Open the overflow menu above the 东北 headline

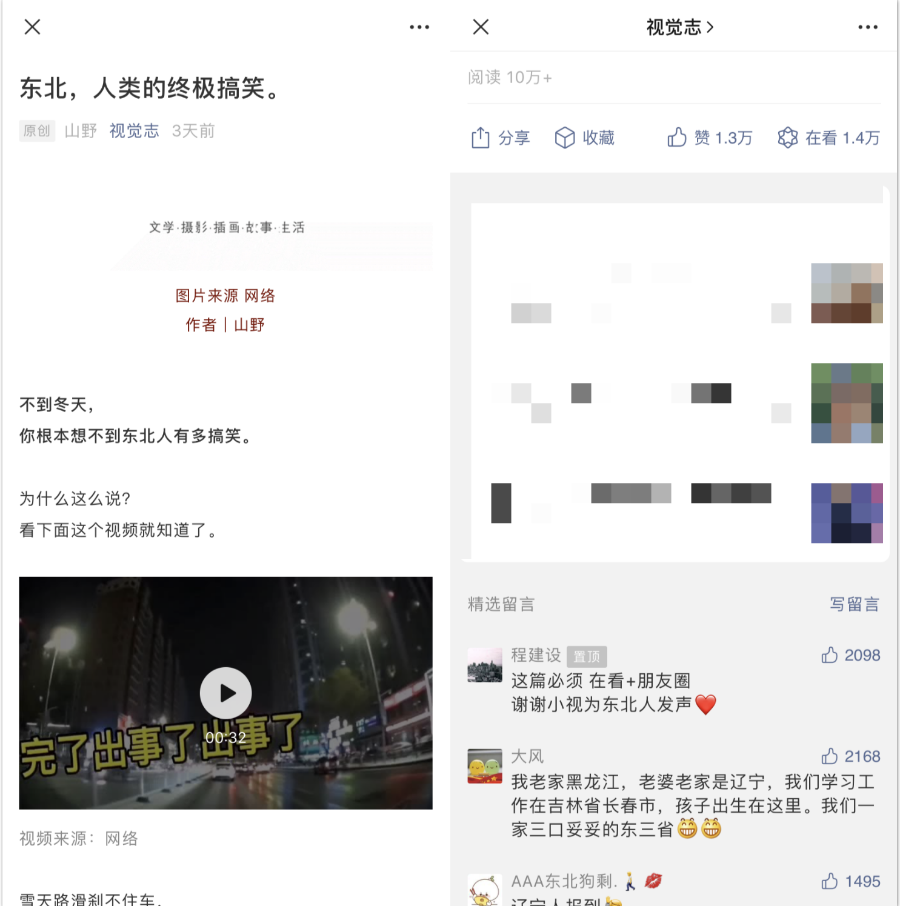[419, 27]
